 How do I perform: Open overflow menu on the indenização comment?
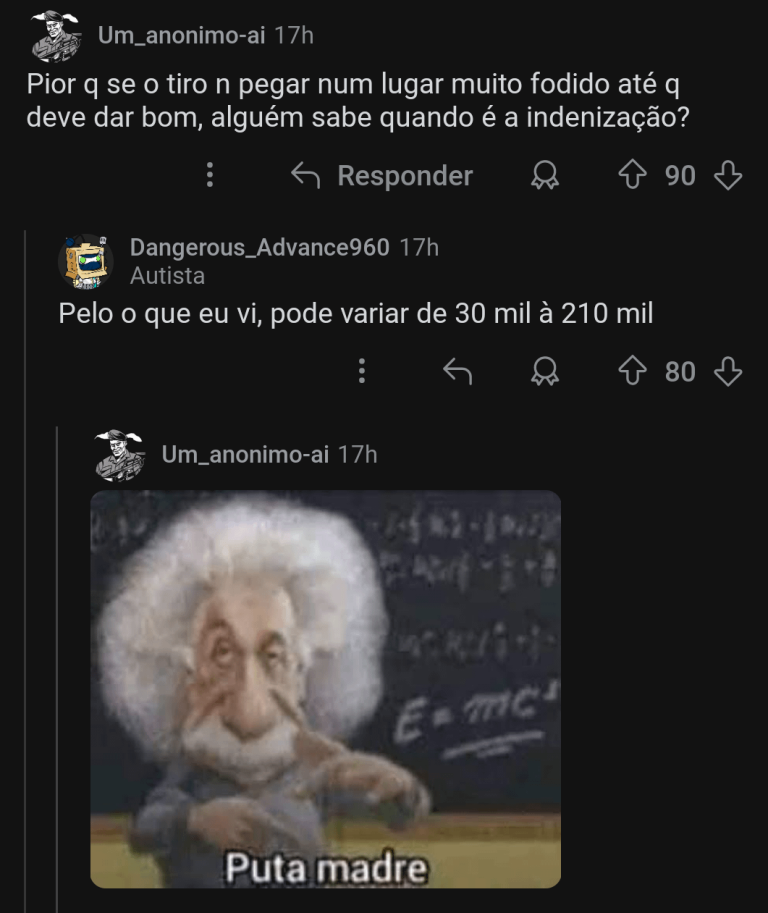click(x=210, y=176)
